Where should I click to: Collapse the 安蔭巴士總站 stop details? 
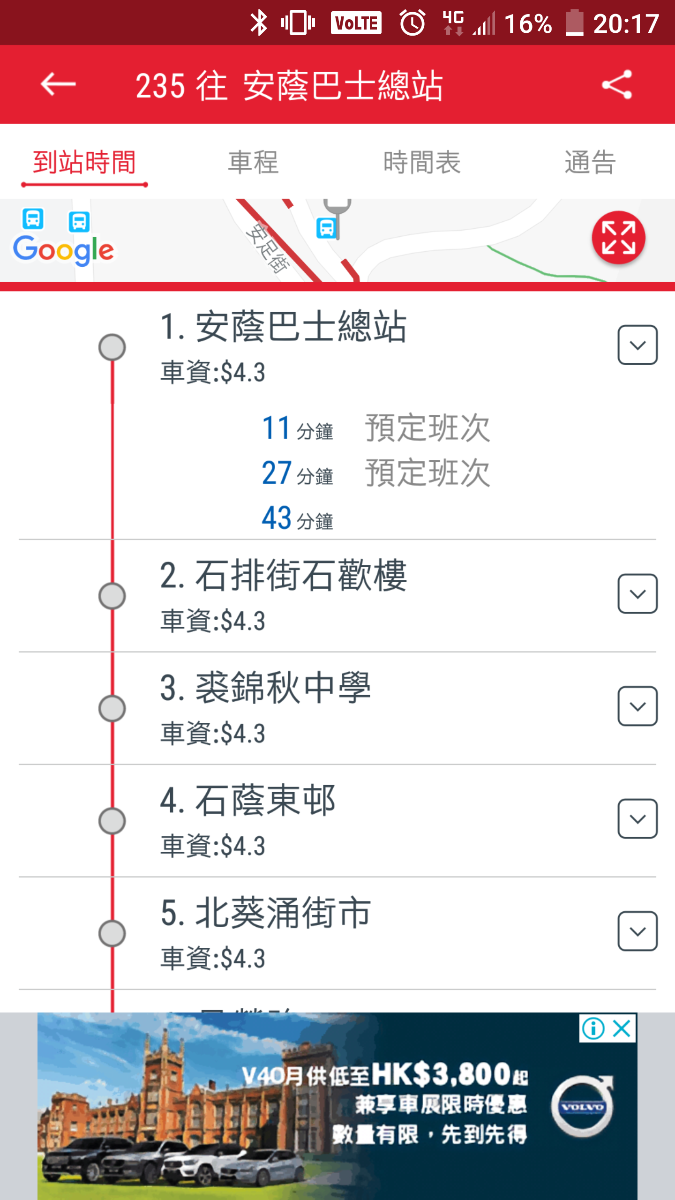click(x=637, y=346)
